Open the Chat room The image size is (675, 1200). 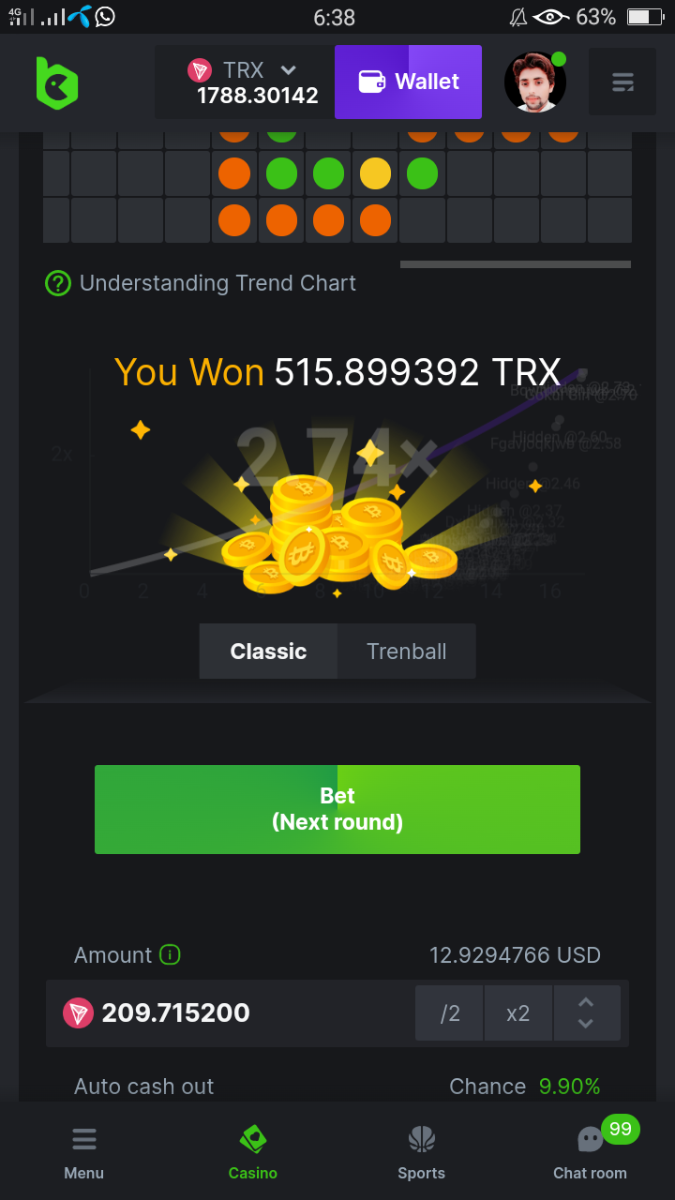590,1152
